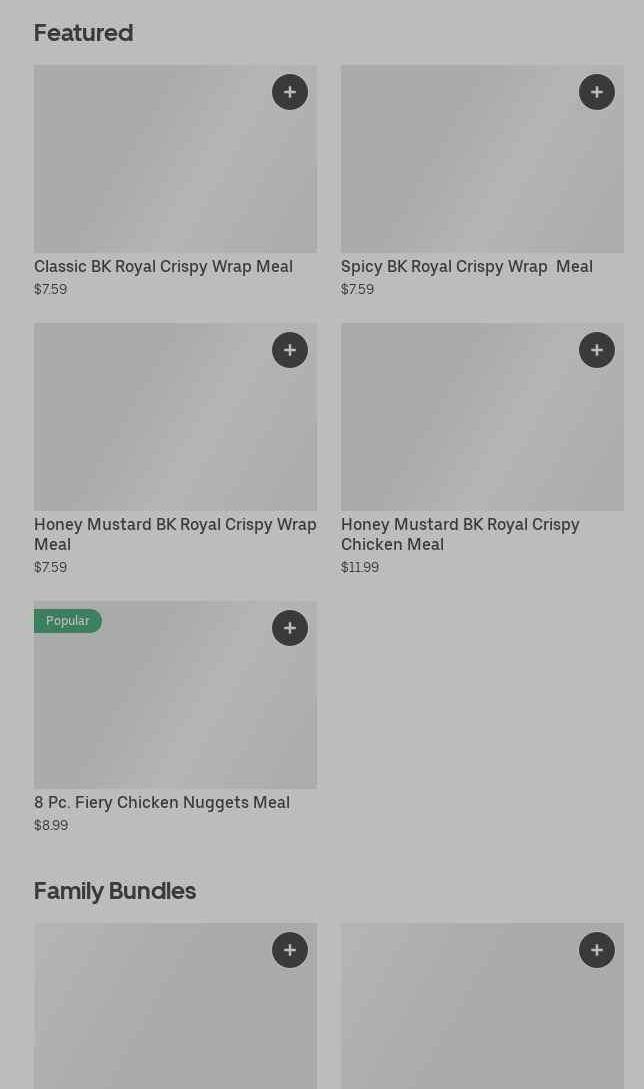Image resolution: width=644 pixels, height=1089 pixels.
Task: Open 8 Pc. Fiery Chicken Nuggets Meal
Action: [175, 717]
